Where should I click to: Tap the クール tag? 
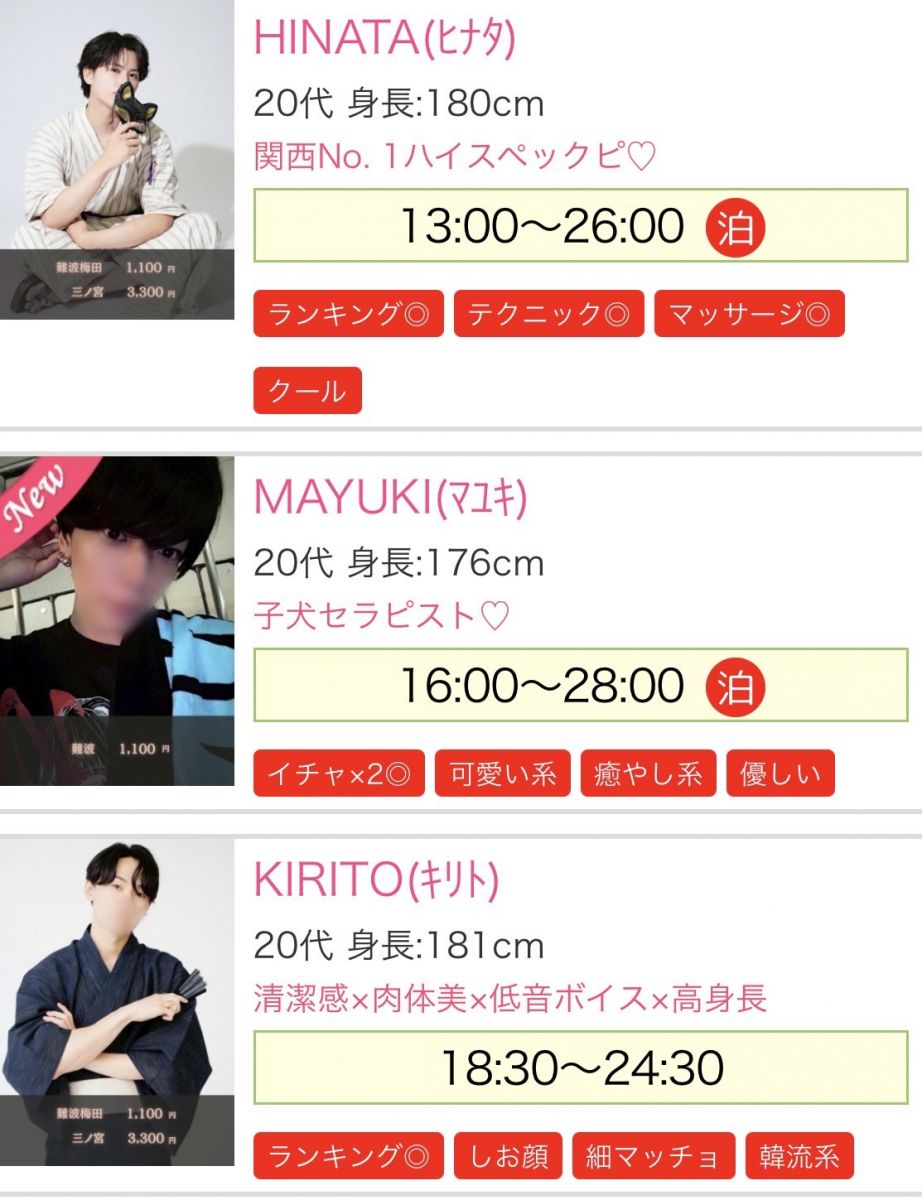click(x=307, y=390)
